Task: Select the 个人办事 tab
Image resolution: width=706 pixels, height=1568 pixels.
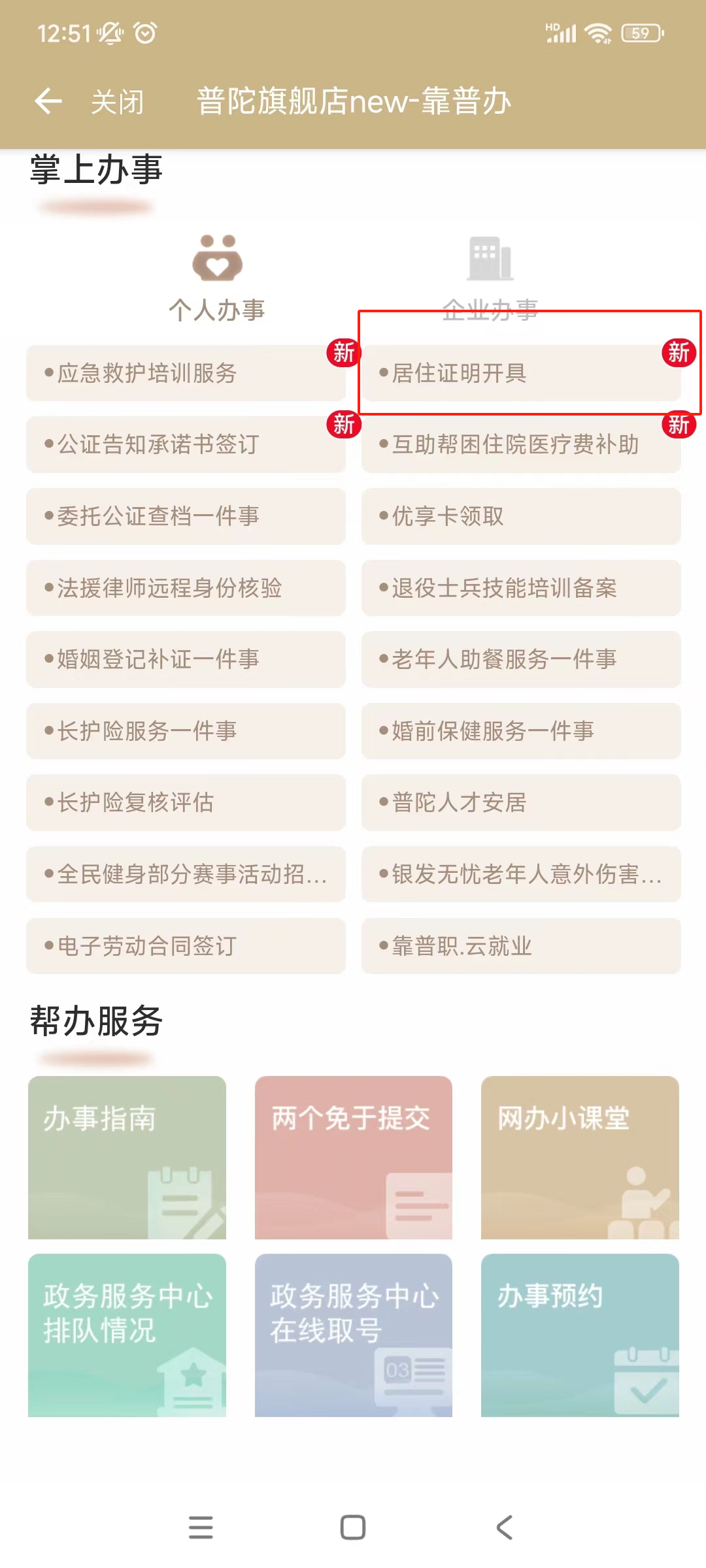Action: coord(217,278)
